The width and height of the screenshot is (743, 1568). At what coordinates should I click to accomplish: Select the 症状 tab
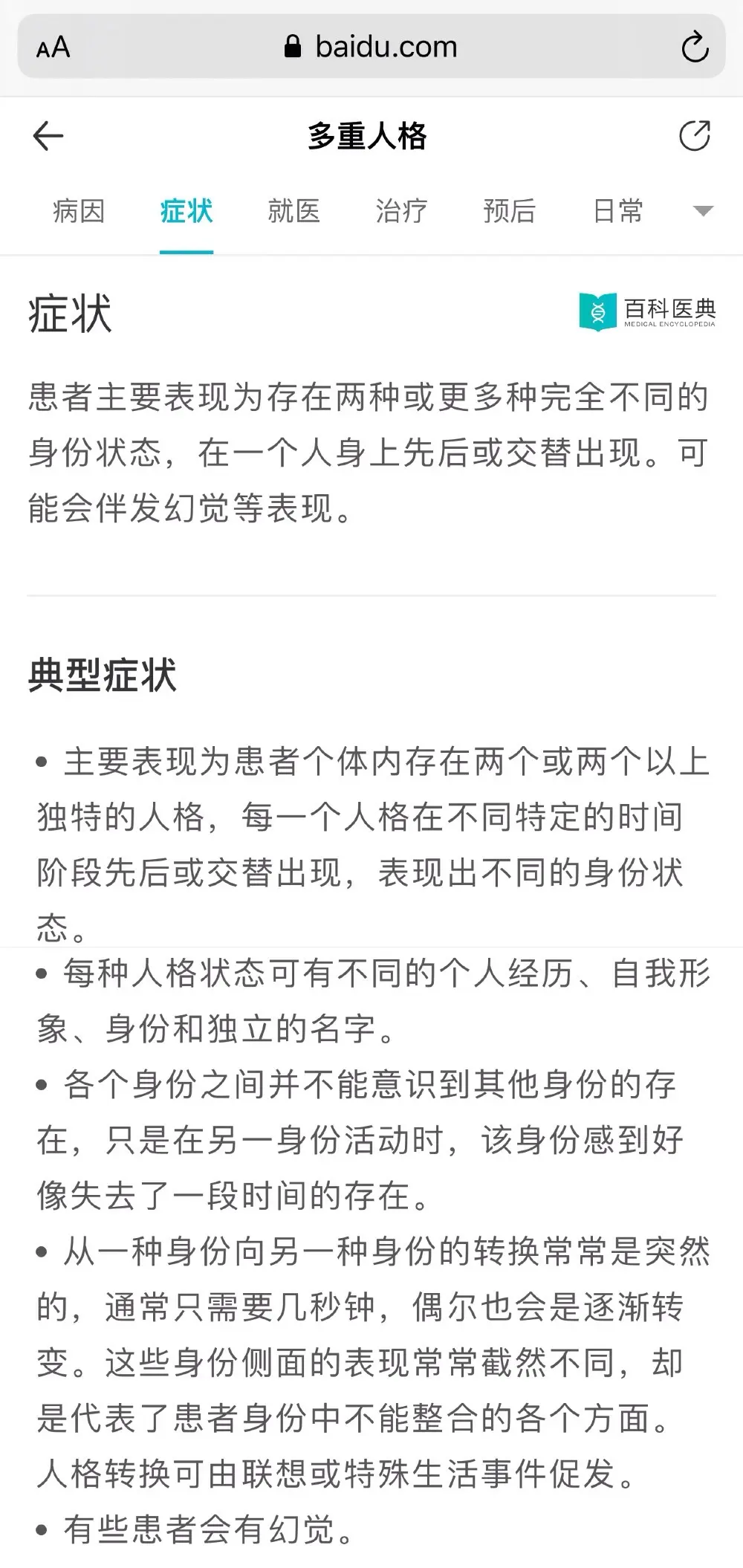pyautogui.click(x=186, y=212)
